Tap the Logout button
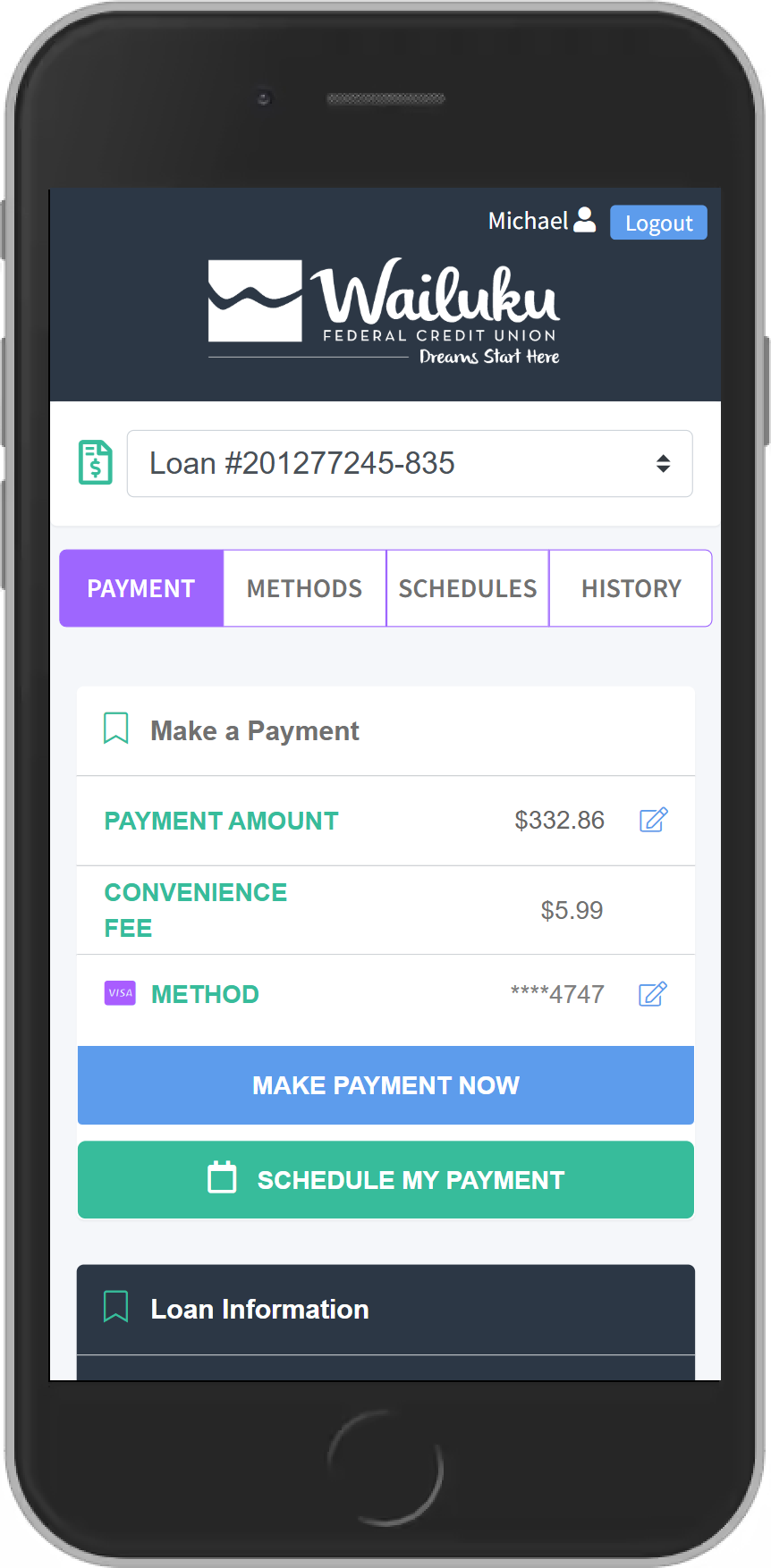This screenshot has height=1568, width=771. click(x=658, y=223)
